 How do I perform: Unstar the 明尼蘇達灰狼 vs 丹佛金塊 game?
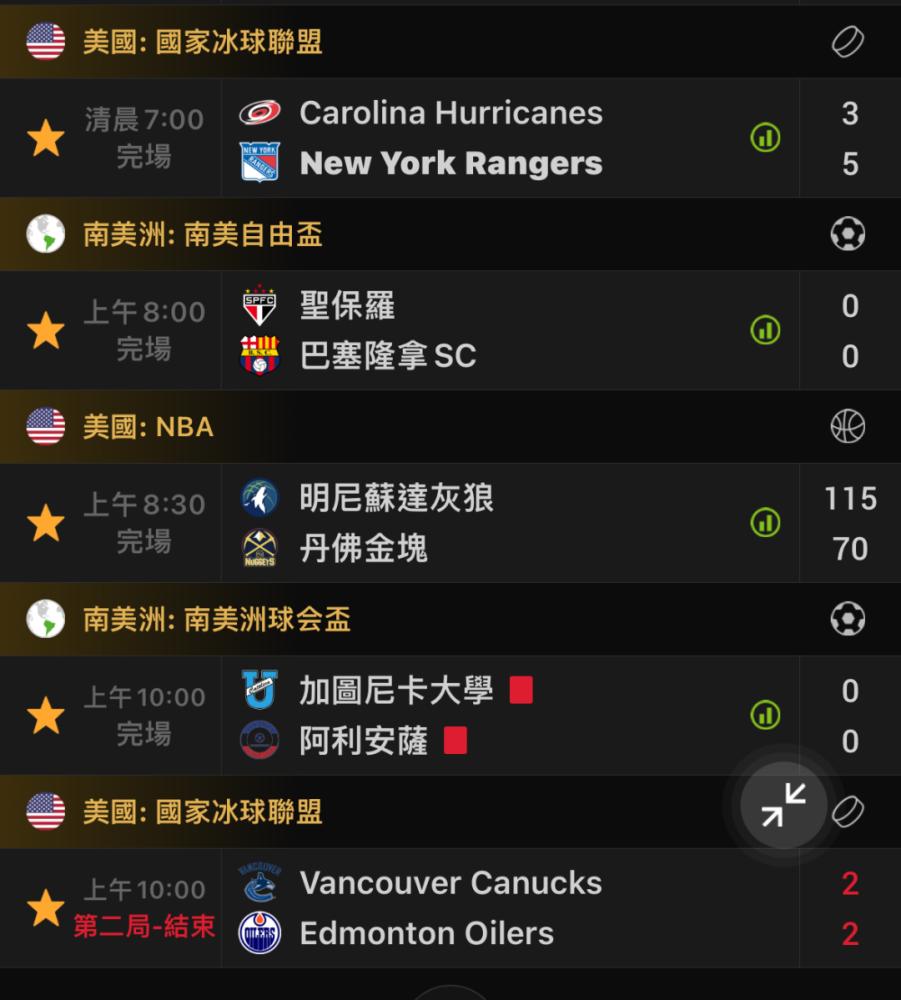46,523
